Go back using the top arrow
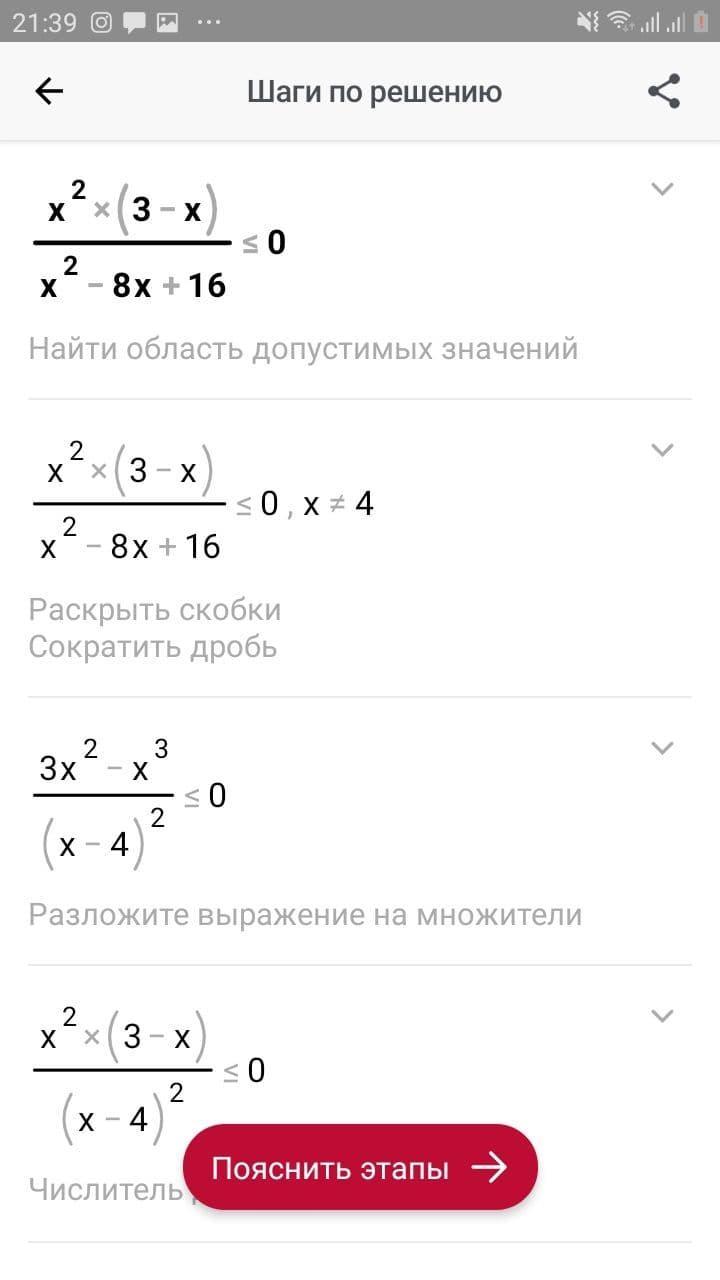The height and width of the screenshot is (1280, 720). click(x=49, y=92)
